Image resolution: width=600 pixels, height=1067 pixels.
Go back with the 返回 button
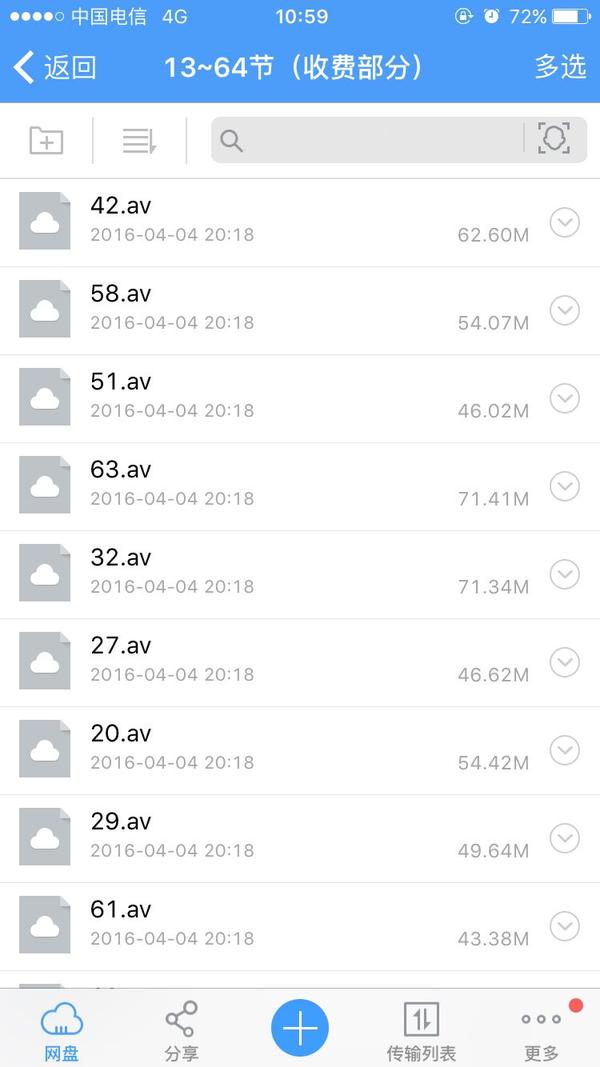point(56,67)
